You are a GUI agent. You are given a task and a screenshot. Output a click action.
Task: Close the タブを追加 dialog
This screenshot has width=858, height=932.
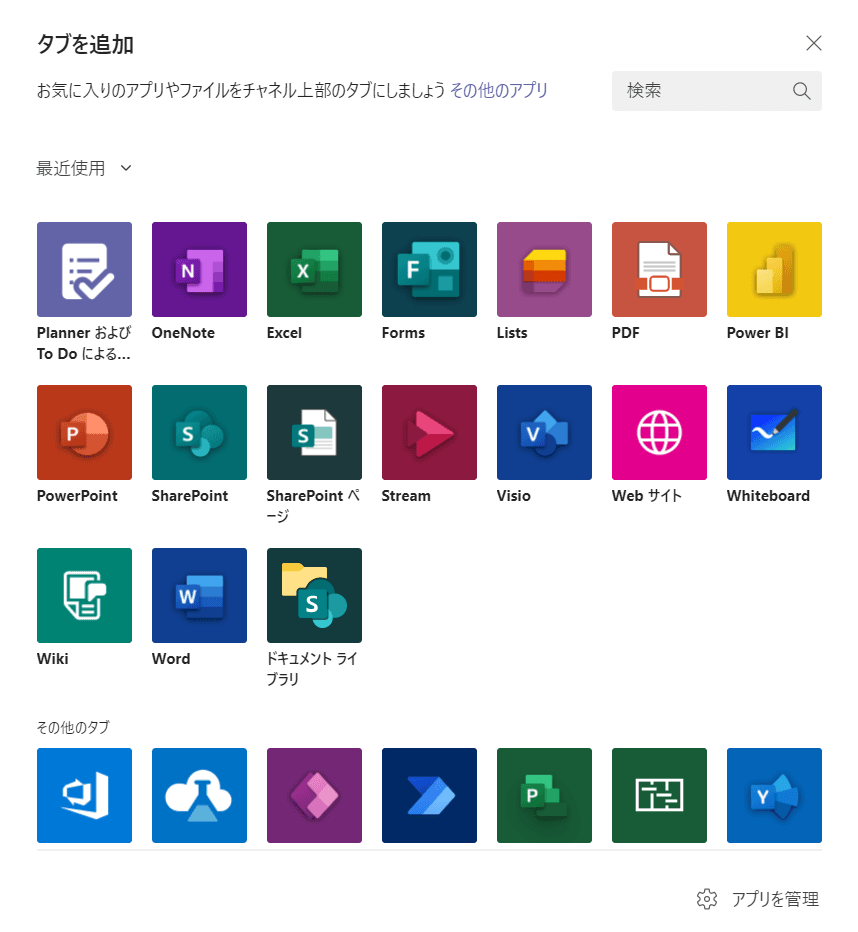click(x=814, y=43)
